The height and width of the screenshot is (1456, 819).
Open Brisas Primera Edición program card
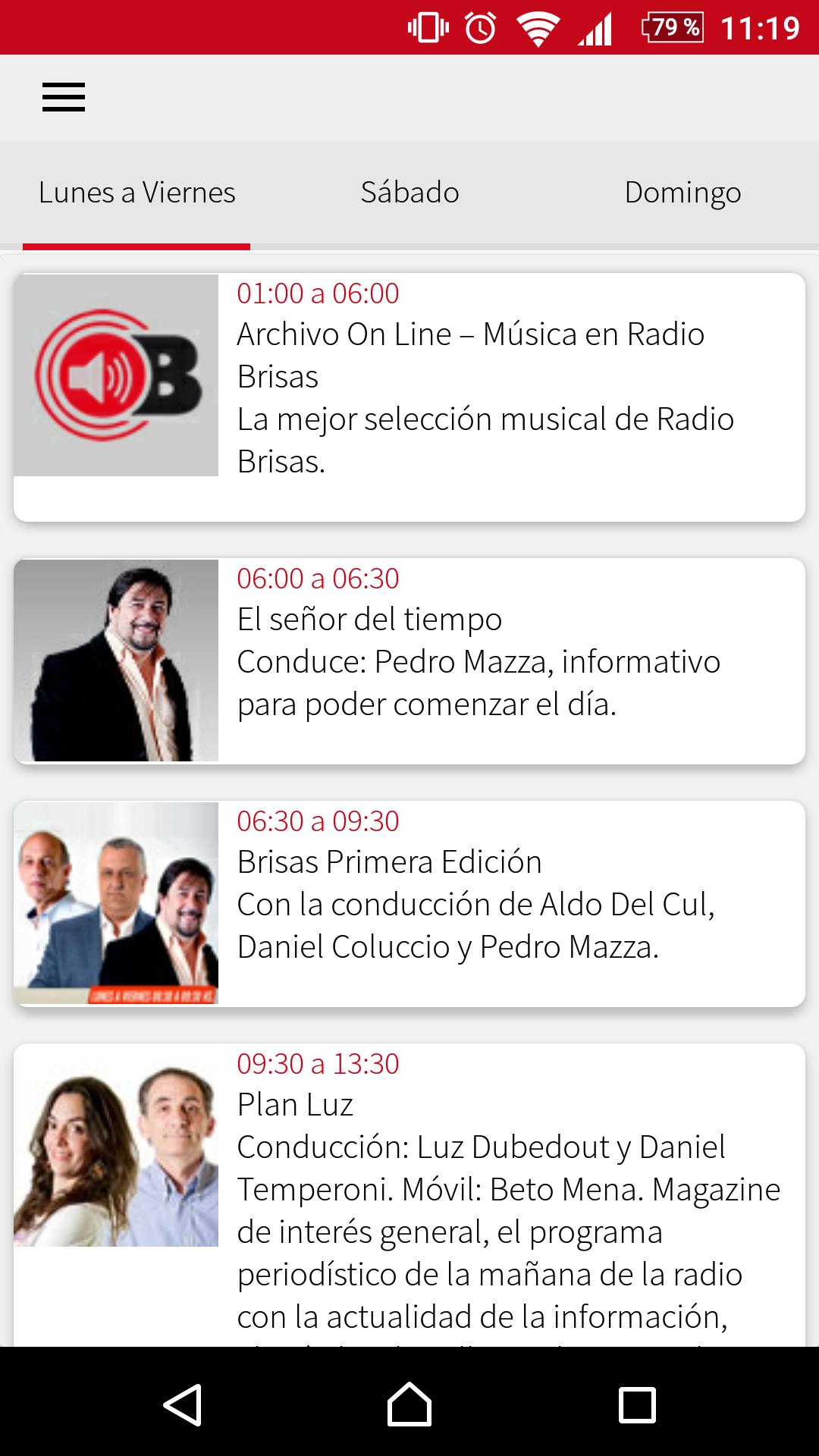409,904
